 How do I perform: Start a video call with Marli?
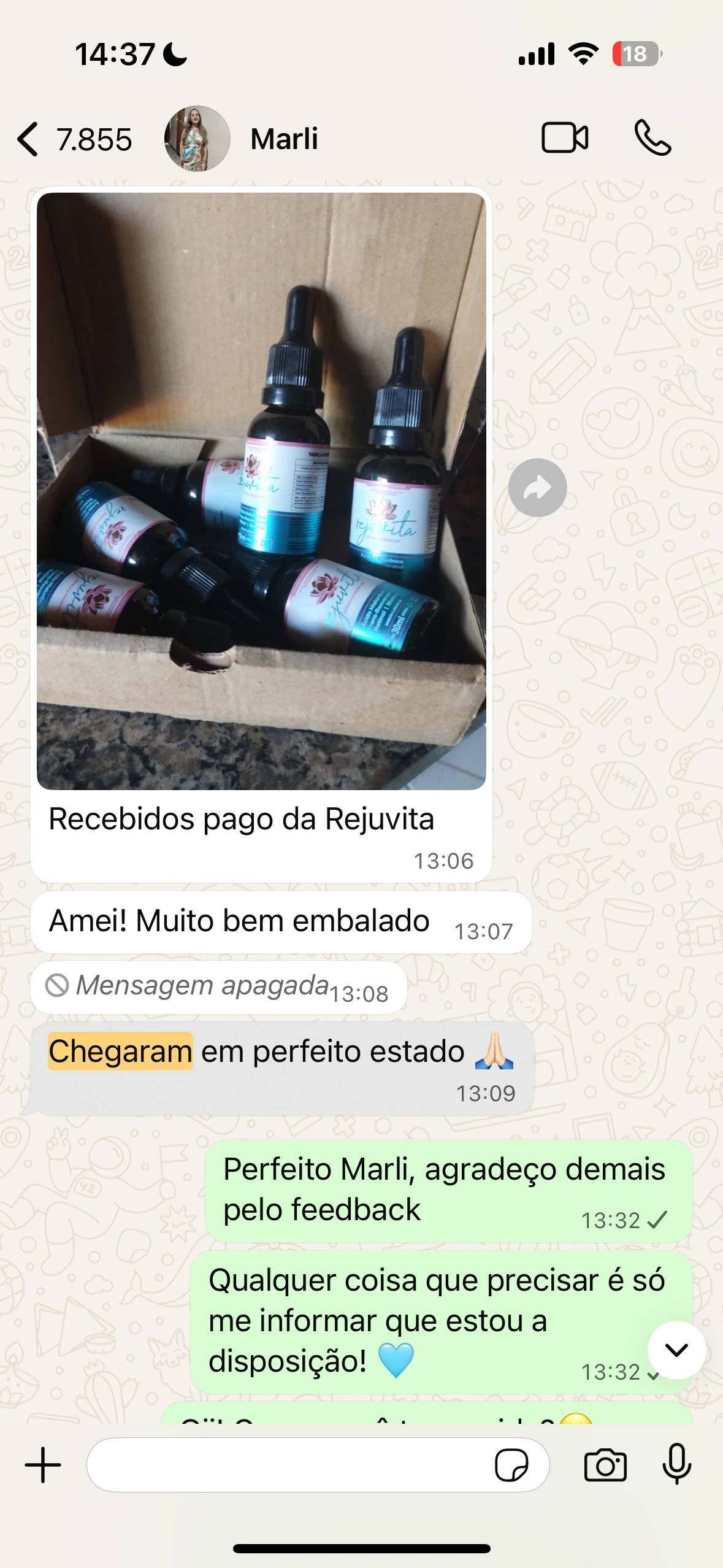(x=565, y=138)
